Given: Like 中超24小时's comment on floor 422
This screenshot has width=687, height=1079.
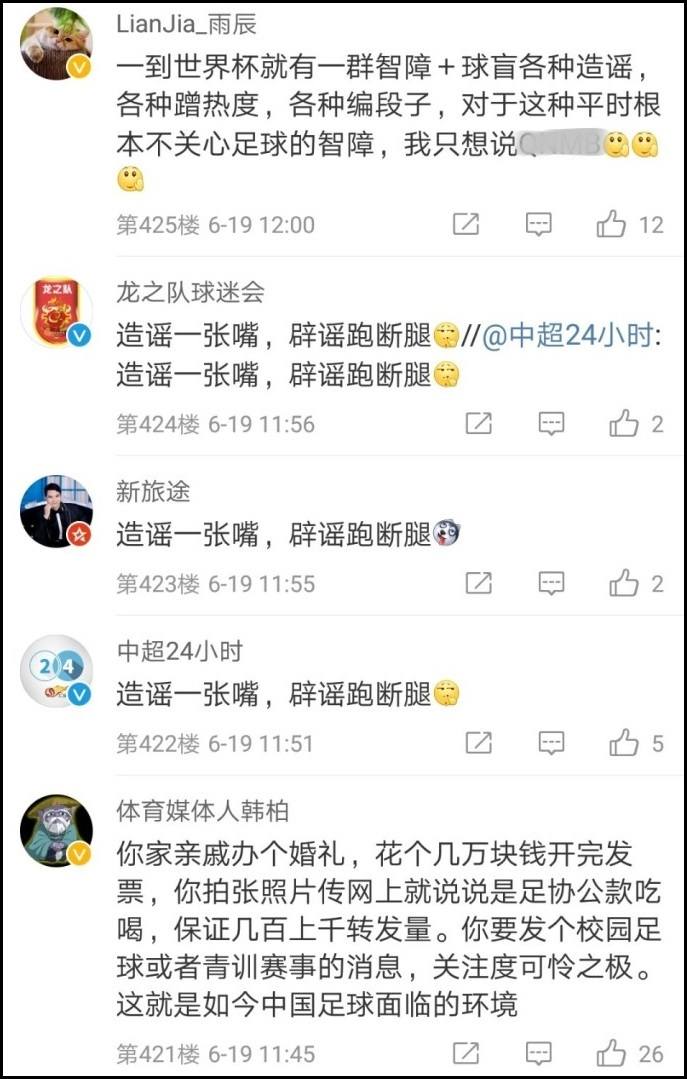Looking at the screenshot, I should (x=624, y=743).
